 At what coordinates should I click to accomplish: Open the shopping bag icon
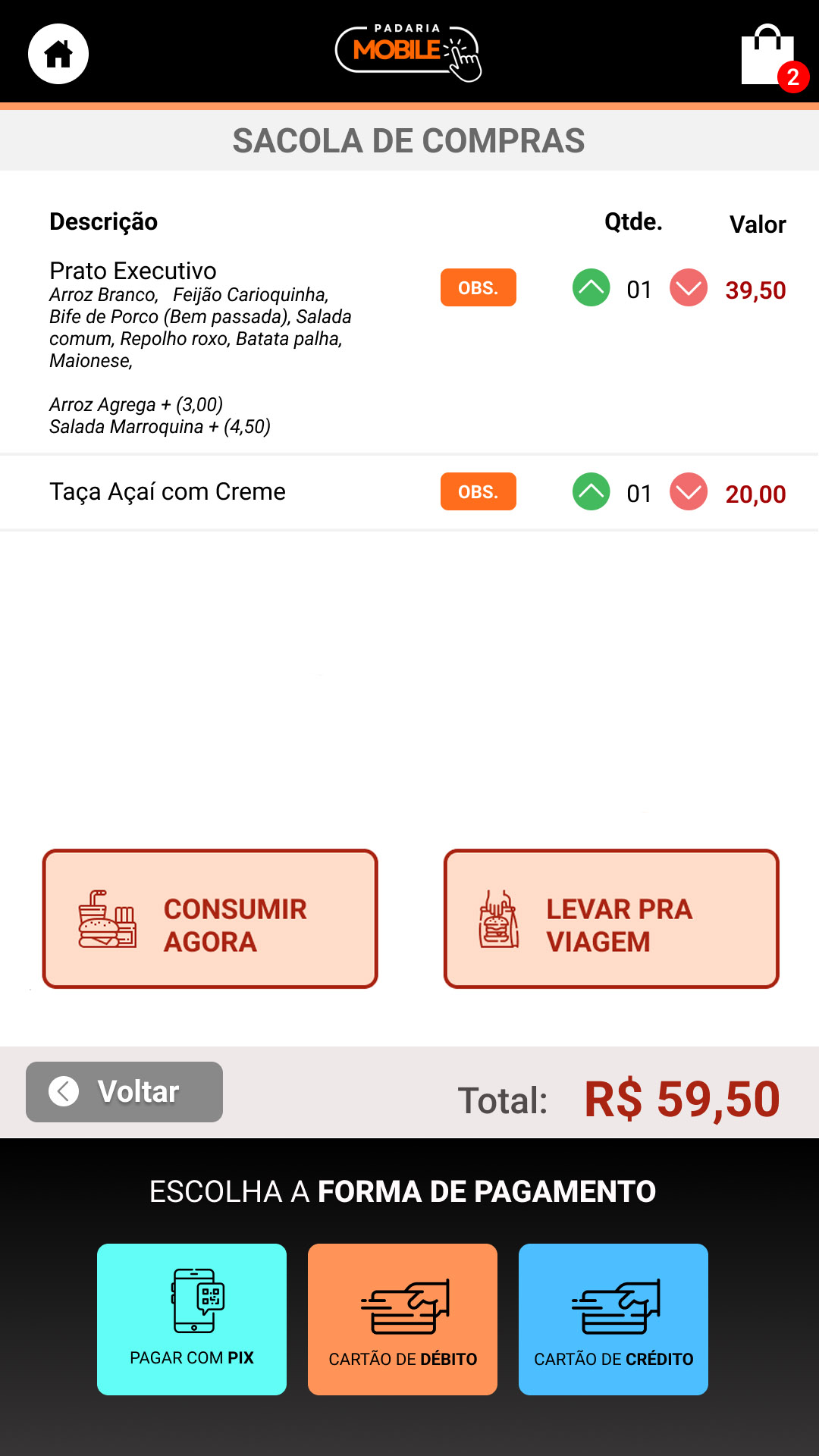768,56
